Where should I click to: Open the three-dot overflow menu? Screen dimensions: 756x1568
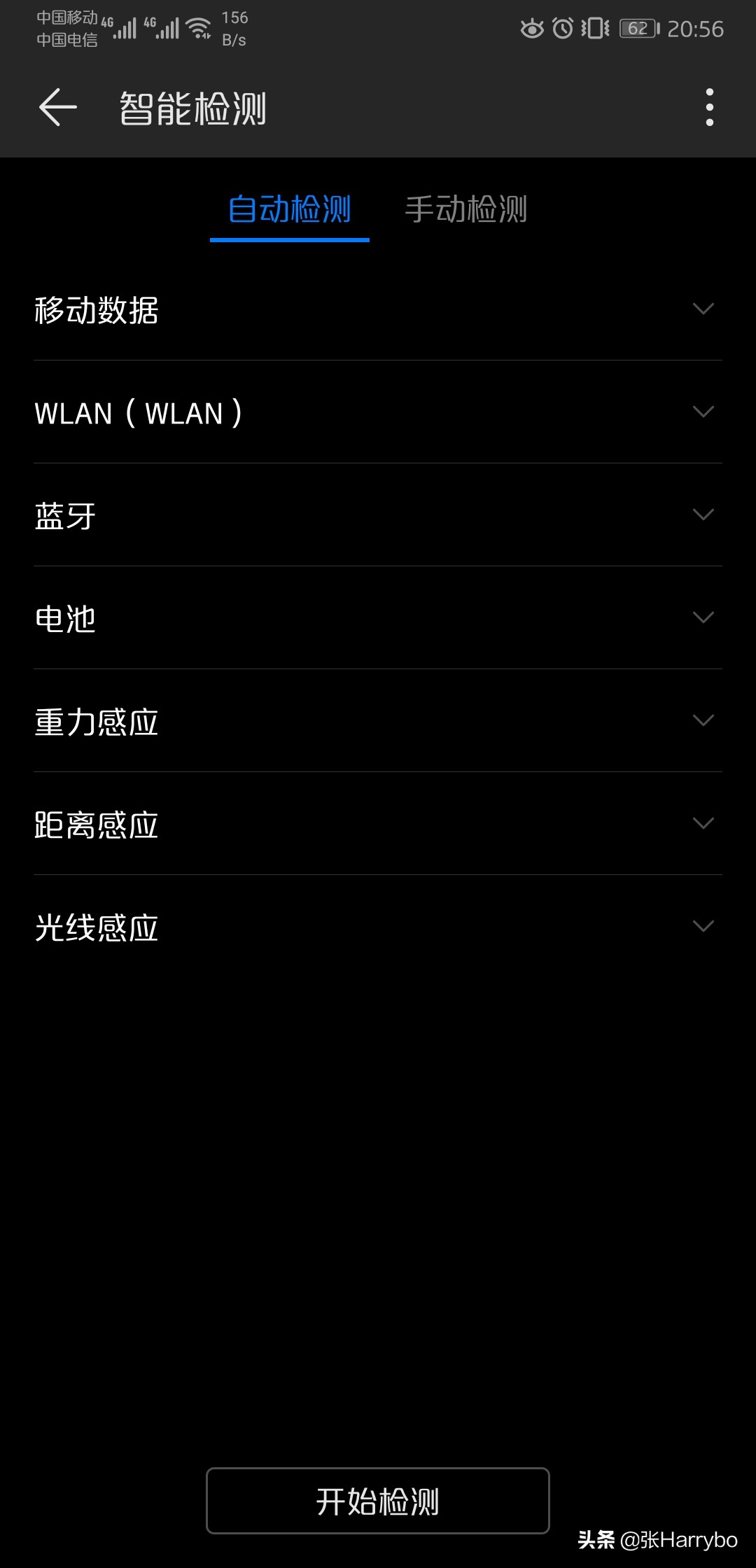pos(710,106)
